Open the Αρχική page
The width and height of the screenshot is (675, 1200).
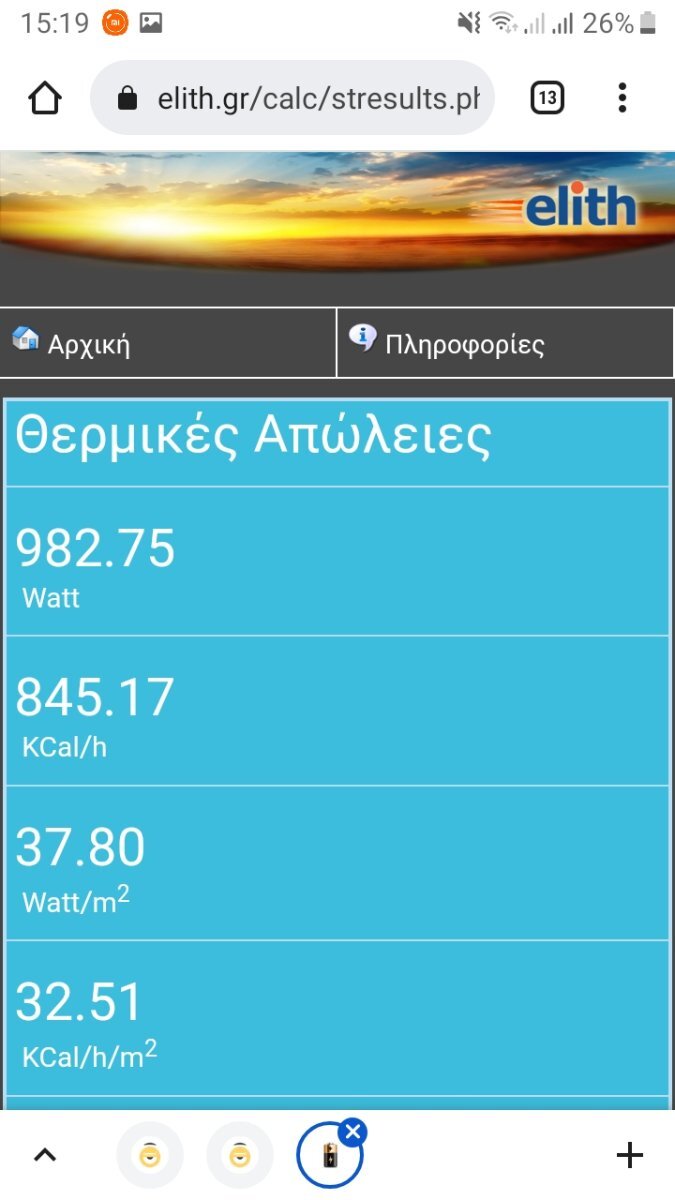168,343
